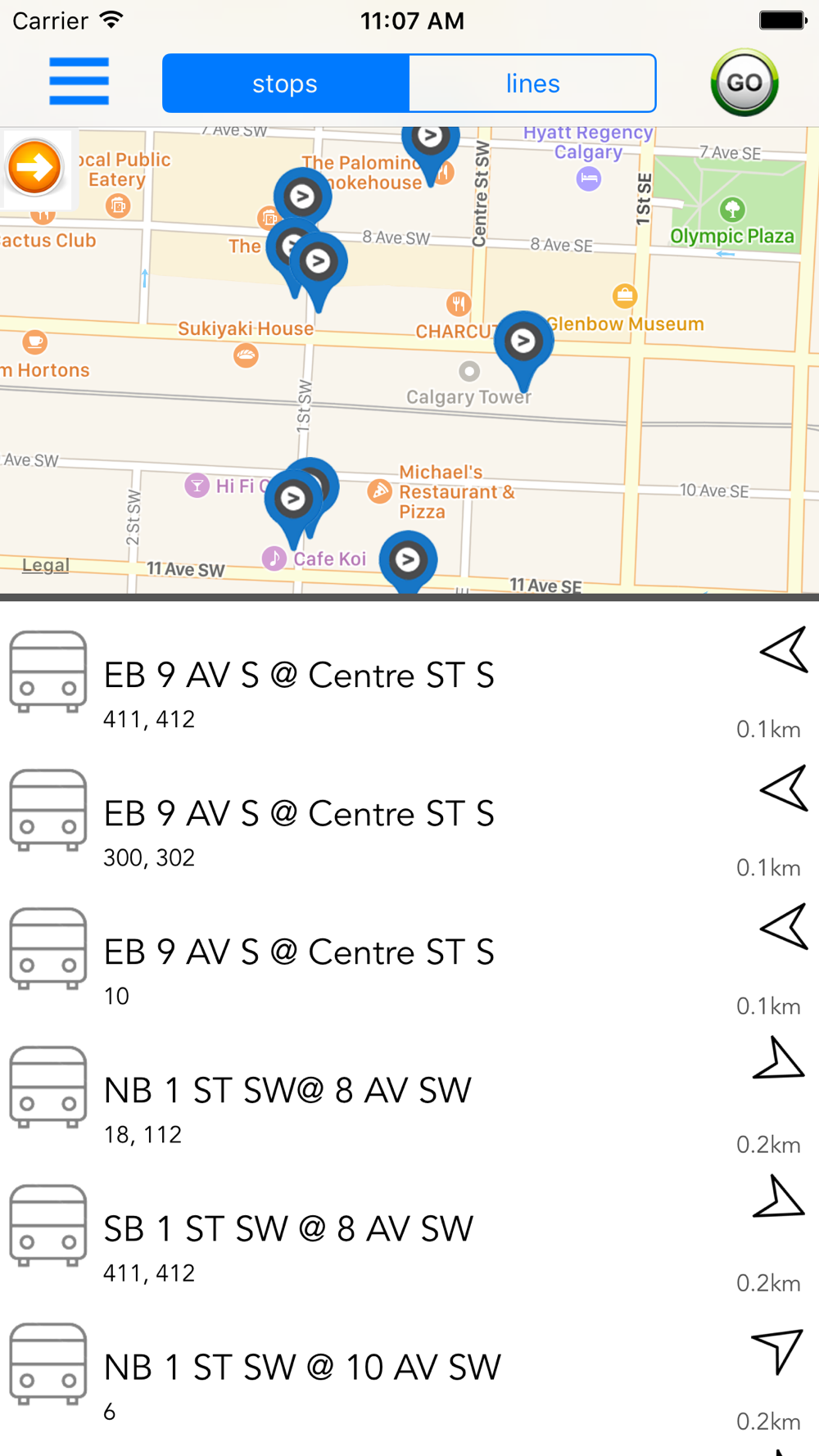Select the stops tab
This screenshot has width=819, height=1456.
click(x=286, y=84)
